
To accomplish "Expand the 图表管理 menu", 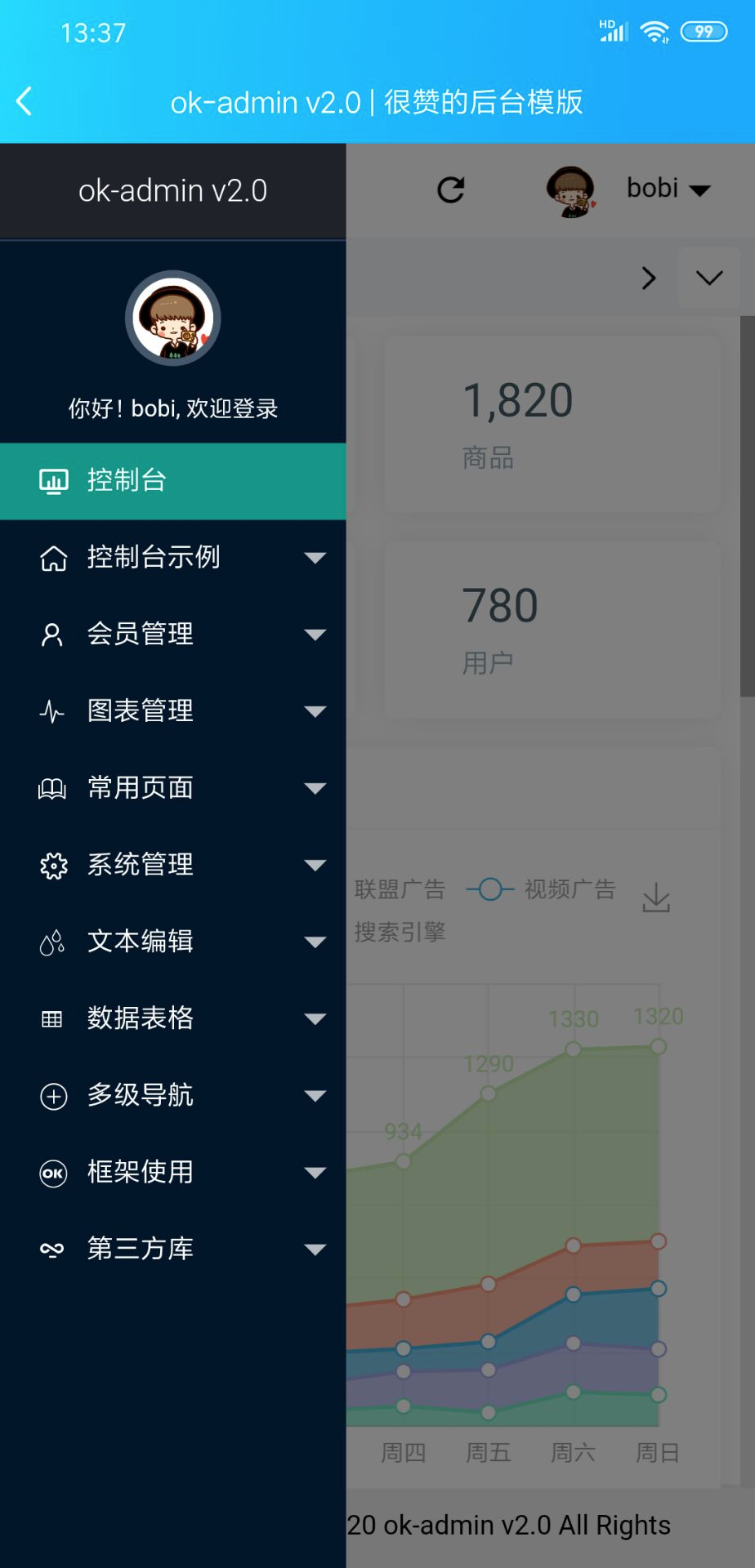I will pyautogui.click(x=173, y=711).
